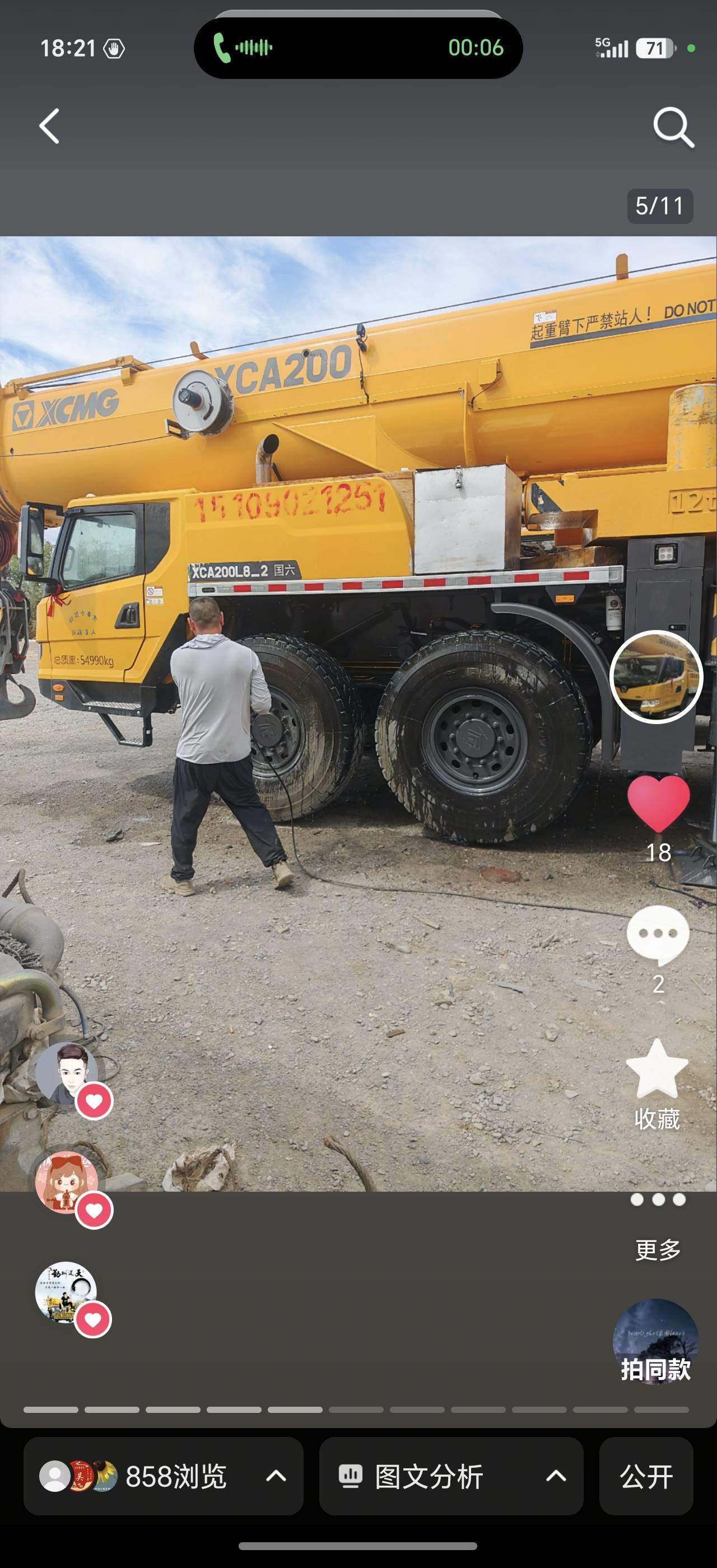Open the 更多 three-dot menu
Viewport: 717px width, 1568px height.
click(658, 1225)
